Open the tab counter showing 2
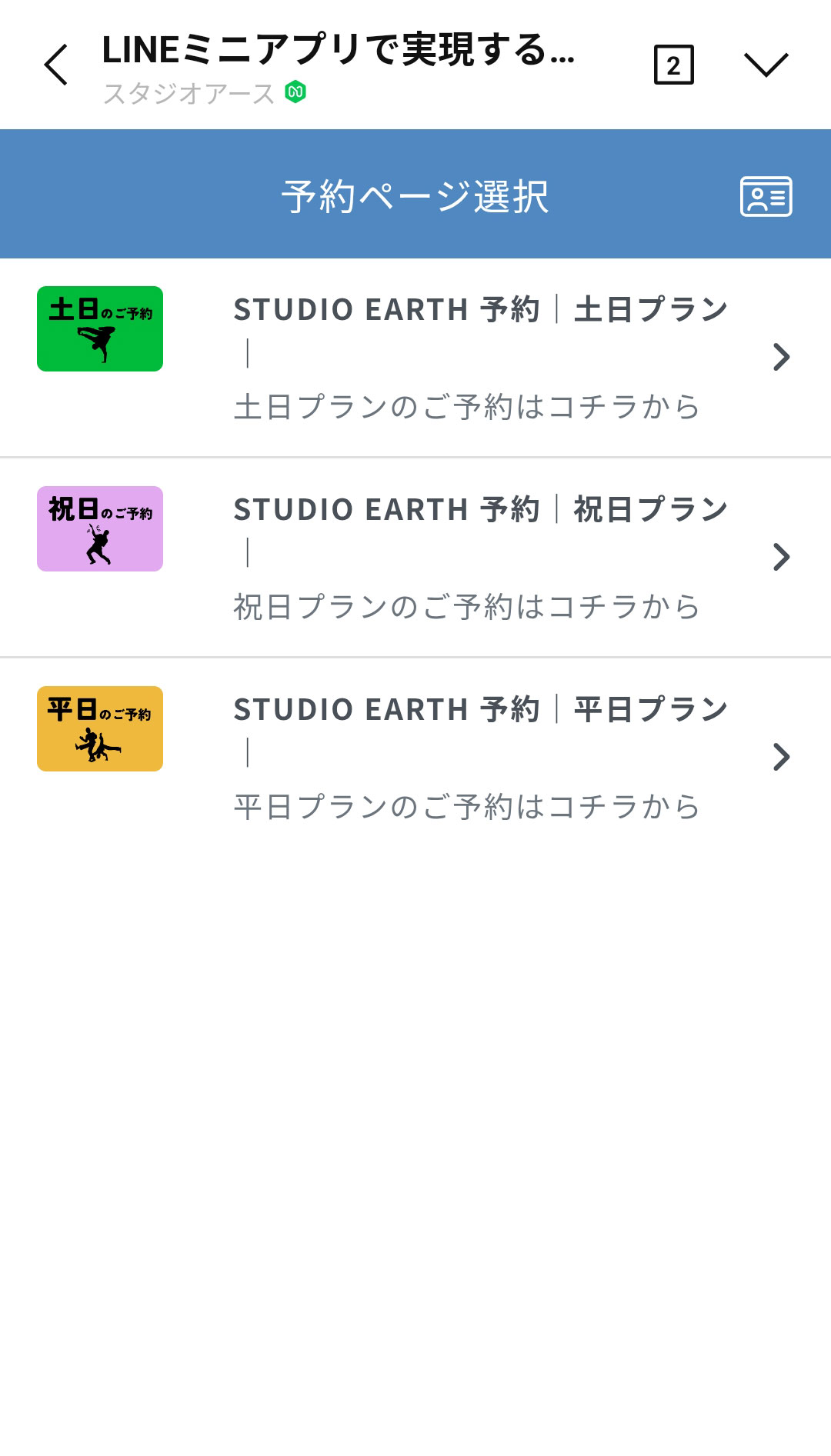The width and height of the screenshot is (831, 1456). pyautogui.click(x=673, y=65)
